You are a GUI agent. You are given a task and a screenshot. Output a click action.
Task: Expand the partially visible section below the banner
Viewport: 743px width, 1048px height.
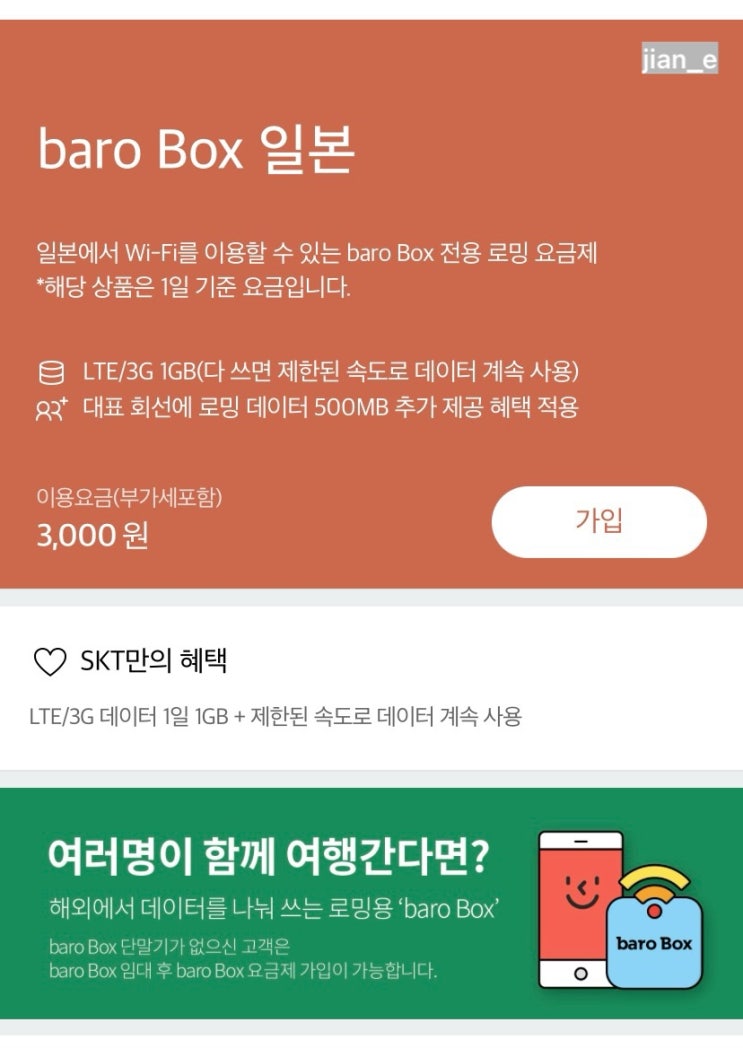tap(371, 1035)
